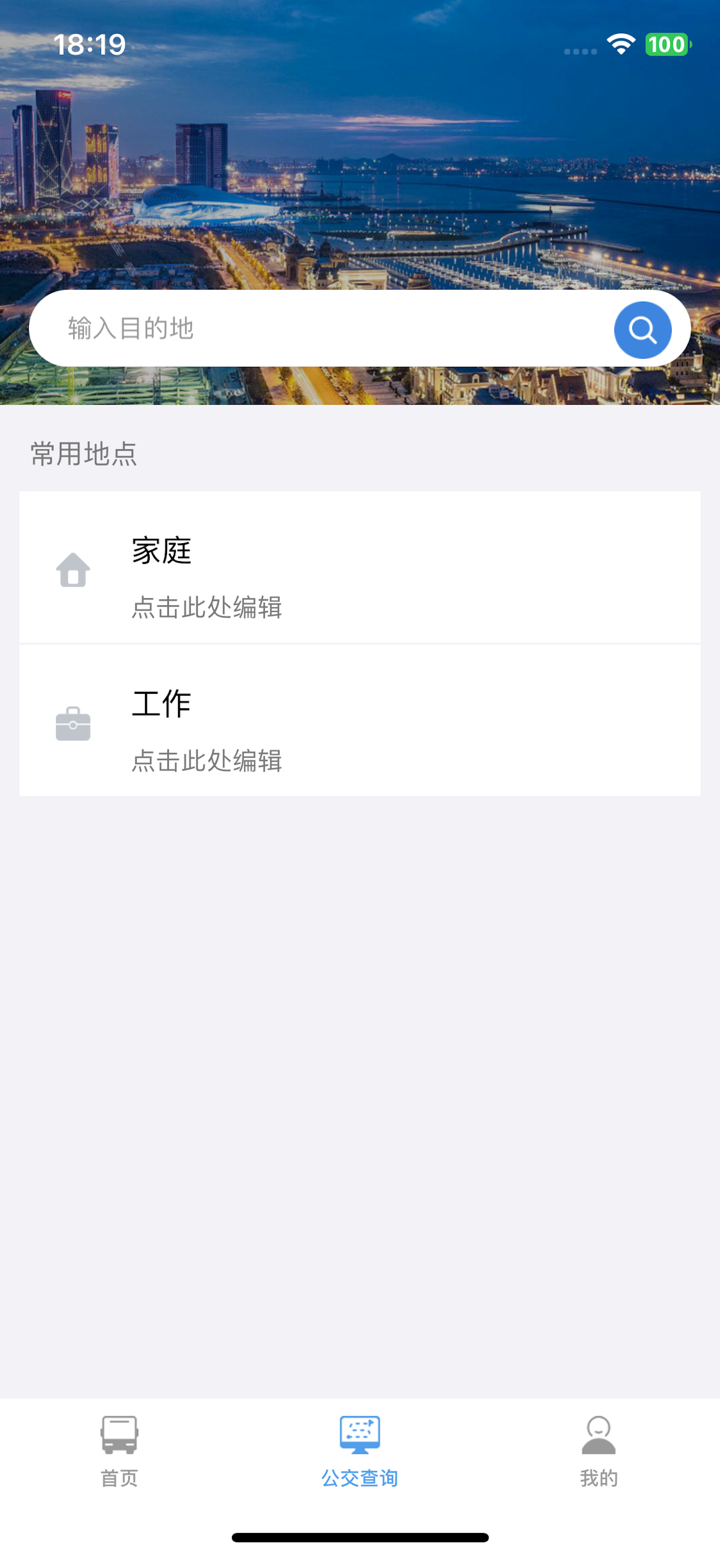Edit the 家庭 address via 点击此处编辑
Image resolution: width=720 pixels, height=1558 pixels.
pyautogui.click(x=206, y=607)
